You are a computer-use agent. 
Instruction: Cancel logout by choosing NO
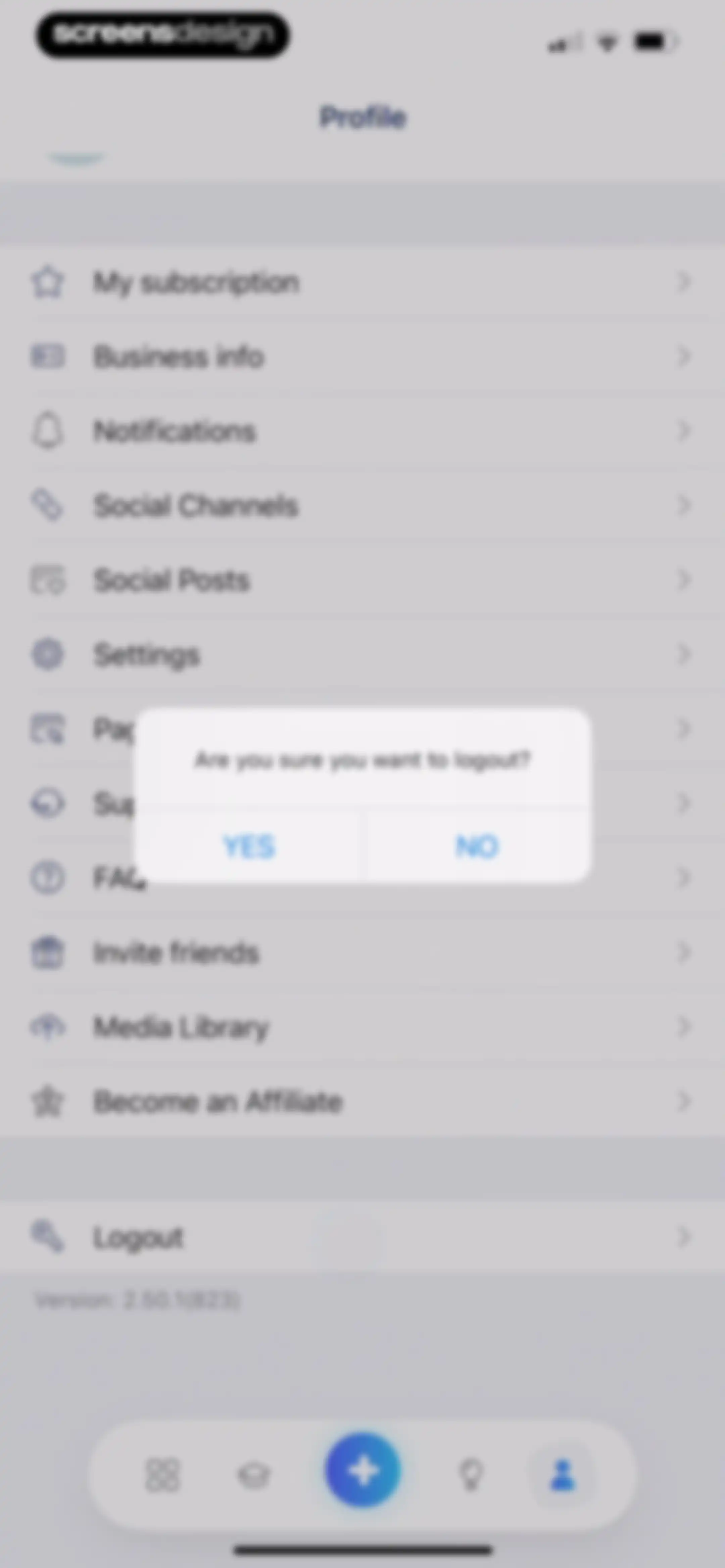[x=478, y=846]
